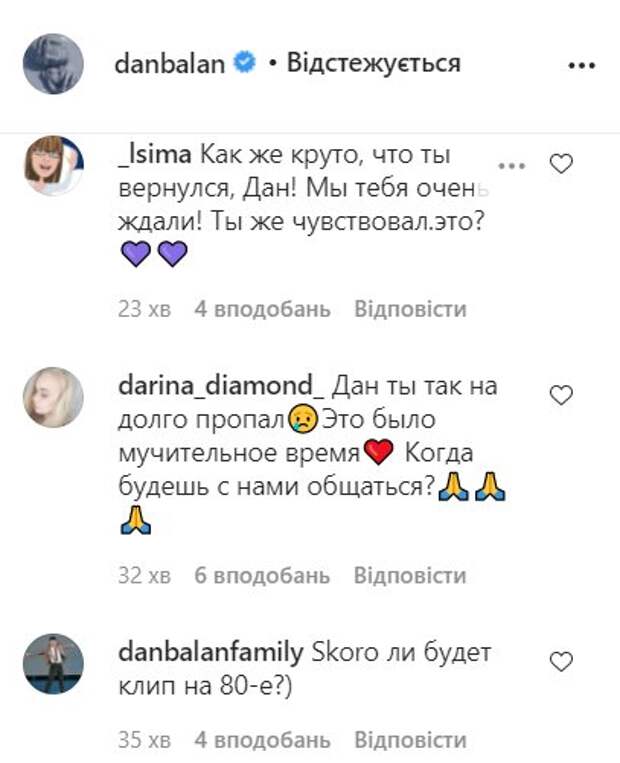
Task: Reply to the danbalanfamily comment
Action: [x=410, y=741]
